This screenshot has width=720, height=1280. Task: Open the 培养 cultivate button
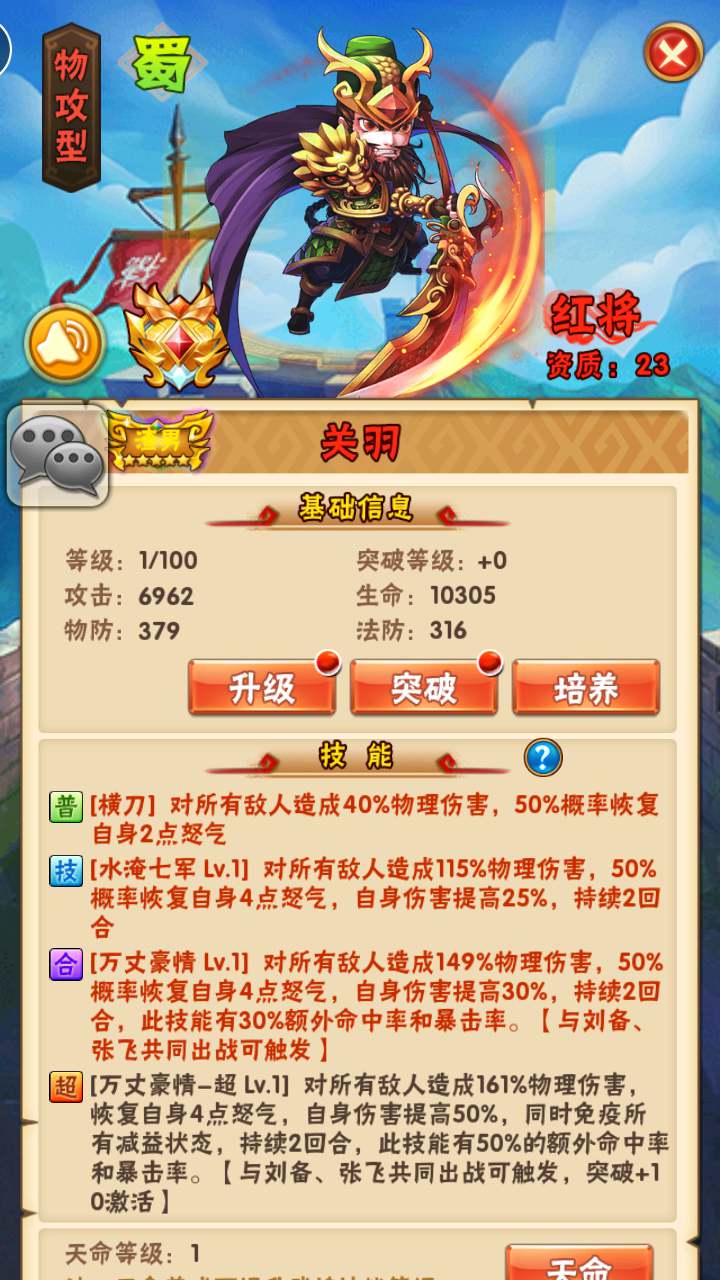click(586, 688)
